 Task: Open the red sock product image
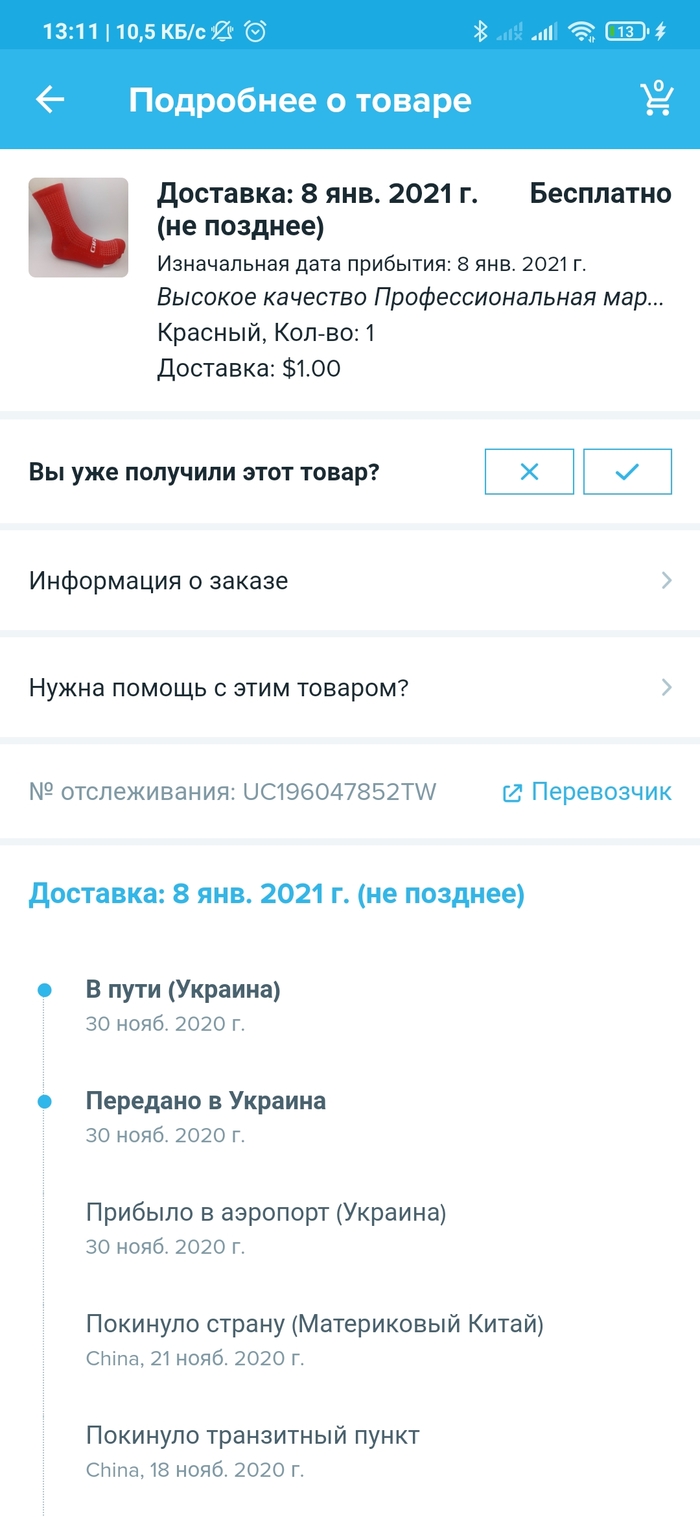(78, 228)
